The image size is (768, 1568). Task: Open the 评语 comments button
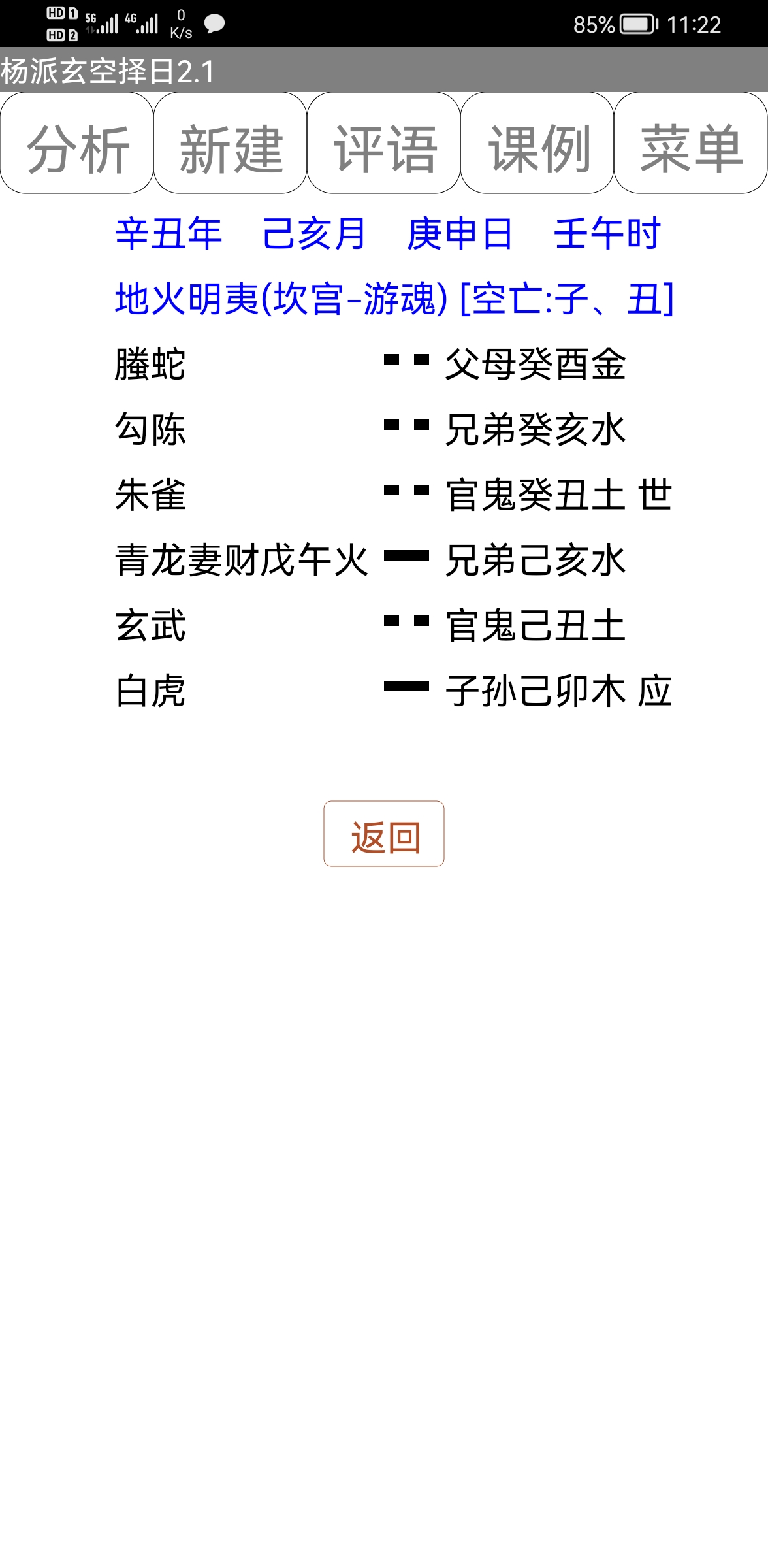(384, 144)
